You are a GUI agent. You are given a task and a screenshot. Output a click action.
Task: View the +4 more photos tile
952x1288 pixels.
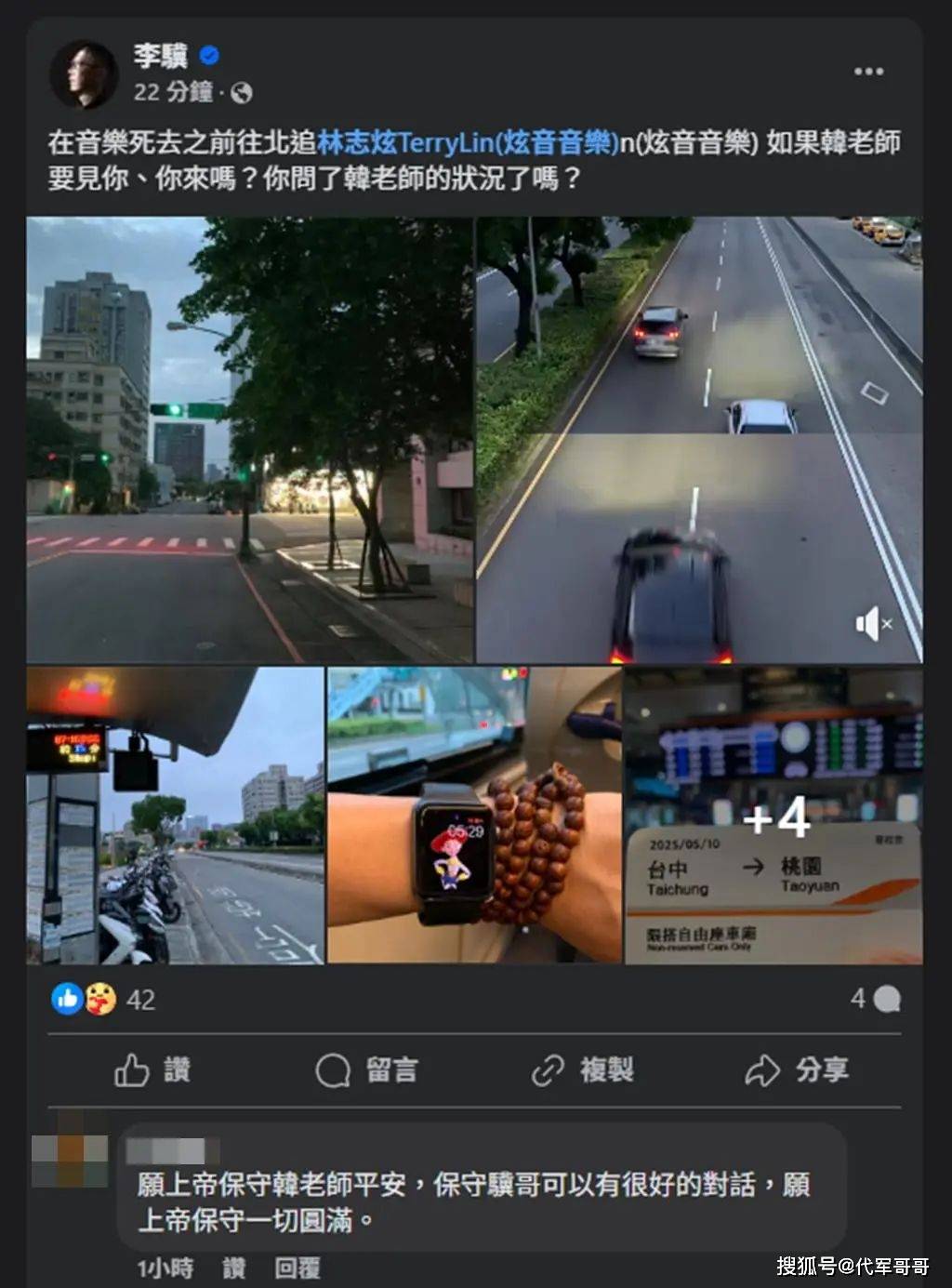pos(773,816)
